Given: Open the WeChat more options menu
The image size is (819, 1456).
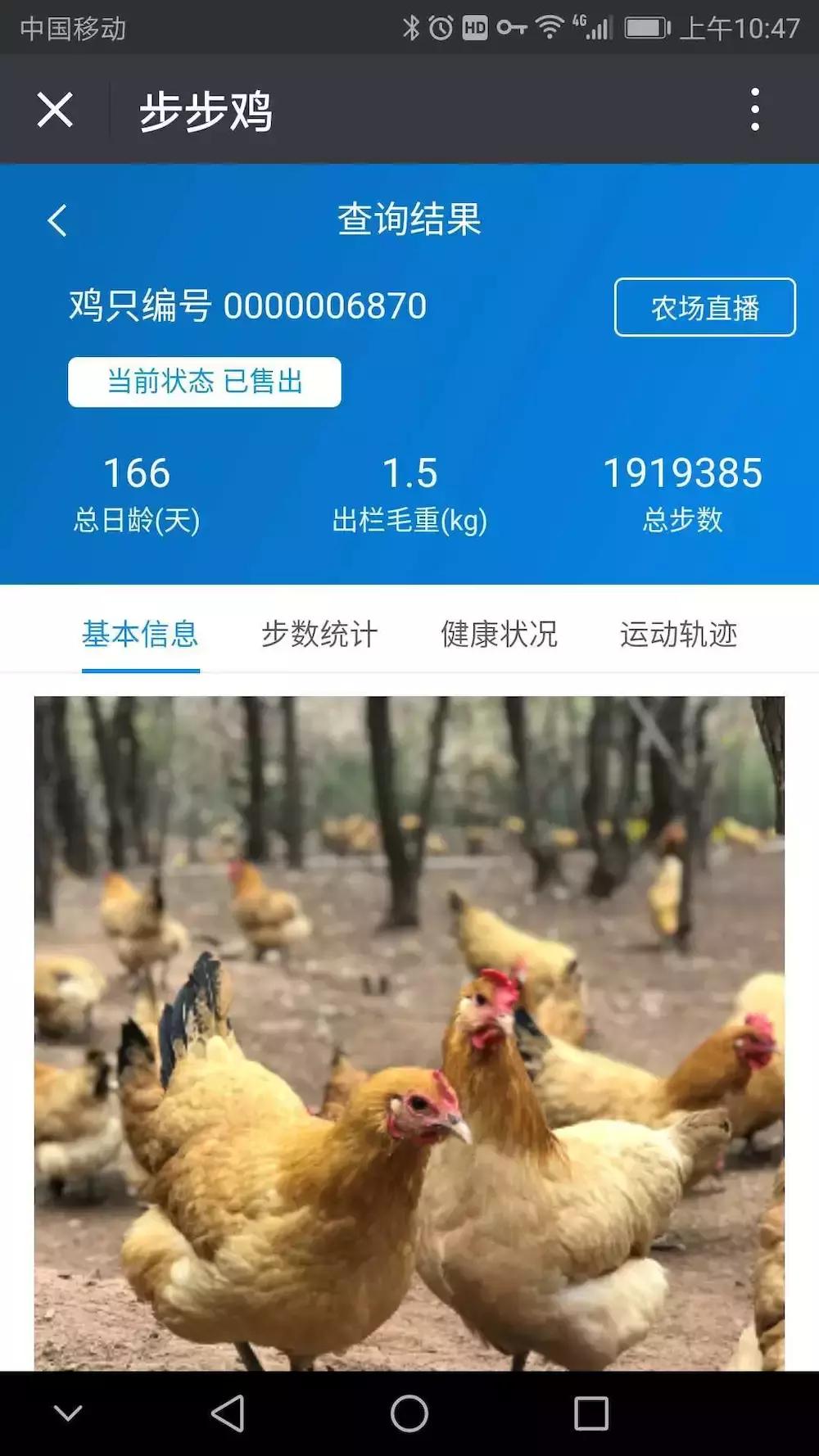Looking at the screenshot, I should click(x=755, y=111).
